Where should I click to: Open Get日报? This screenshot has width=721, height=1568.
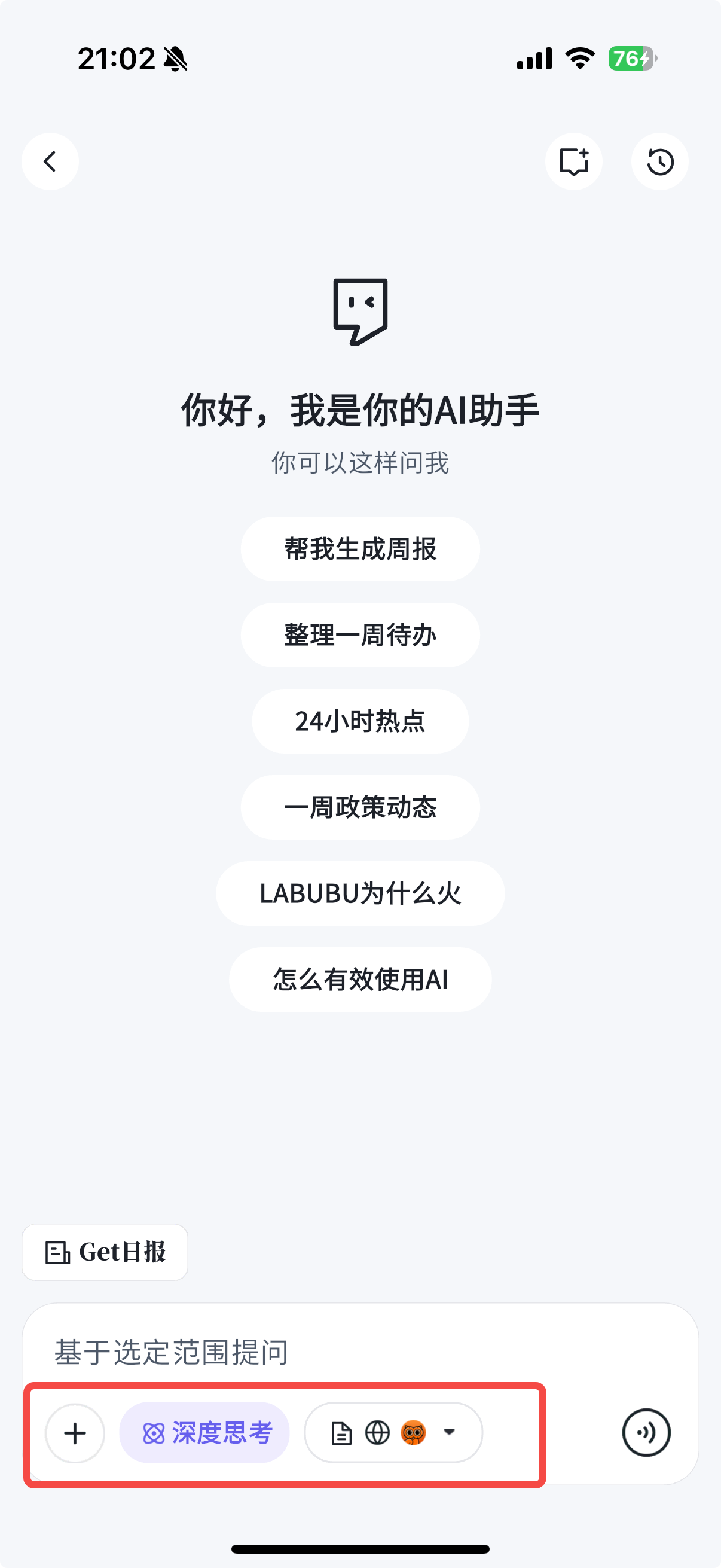[x=105, y=1252]
